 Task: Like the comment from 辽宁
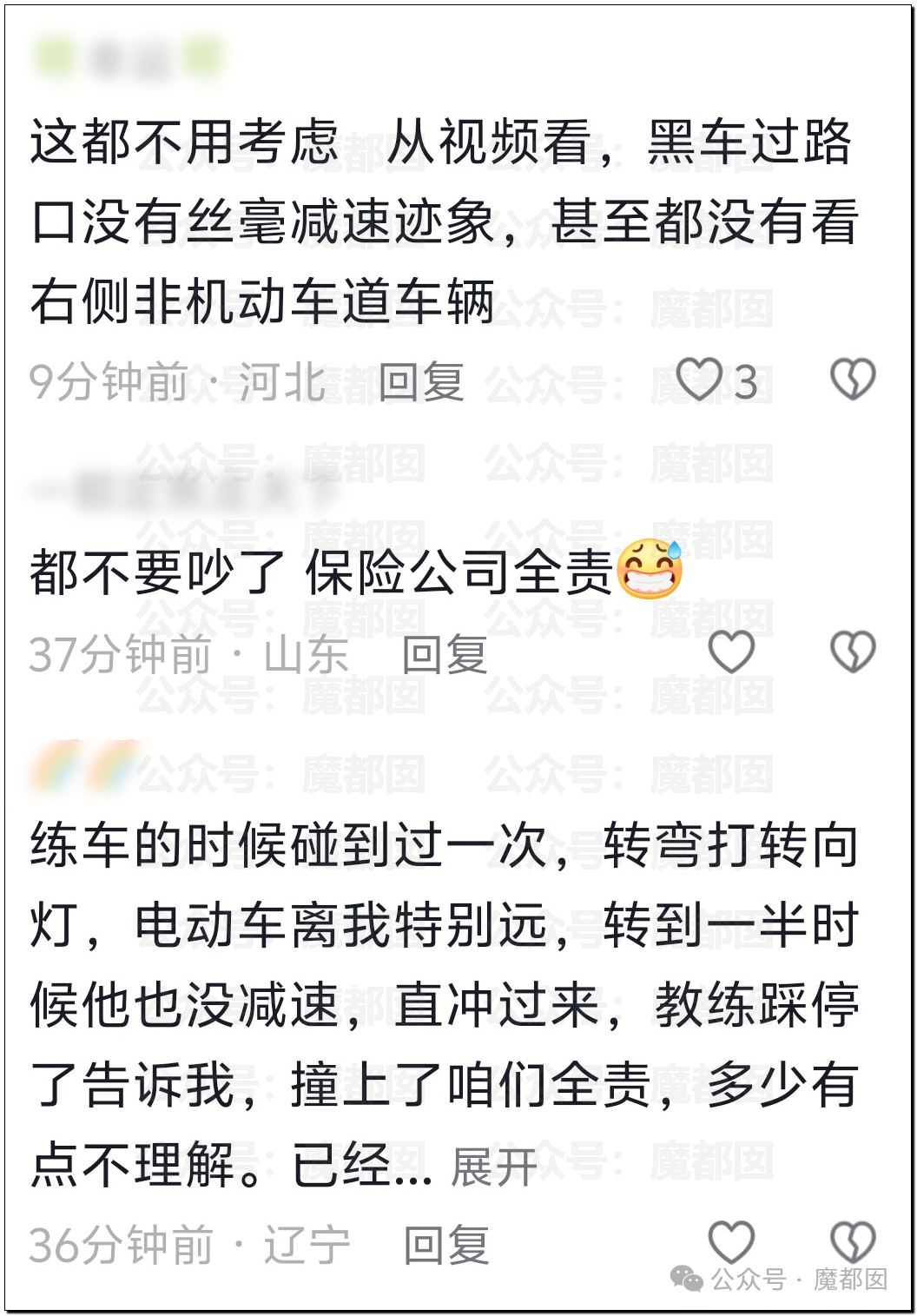(731, 1242)
